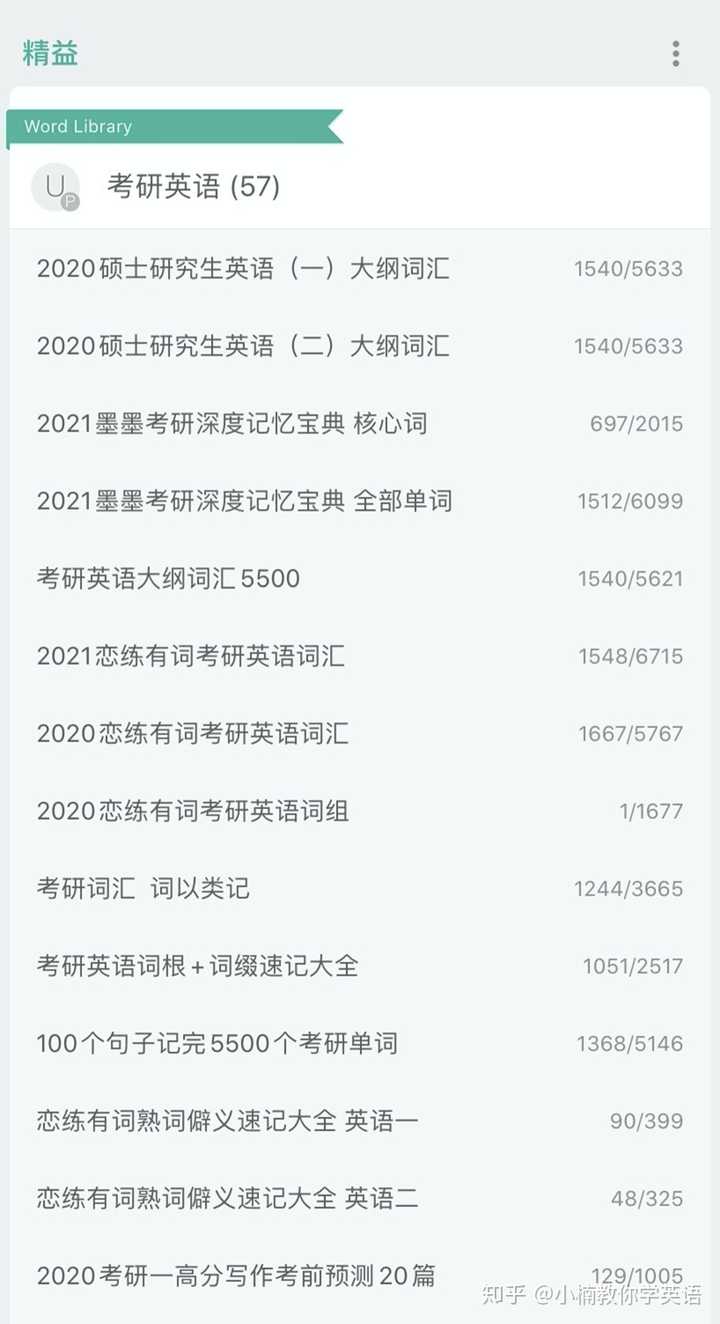Open 考研英语大纲词汇5500 list
Image resolution: width=720 pixels, height=1324 pixels.
(168, 578)
